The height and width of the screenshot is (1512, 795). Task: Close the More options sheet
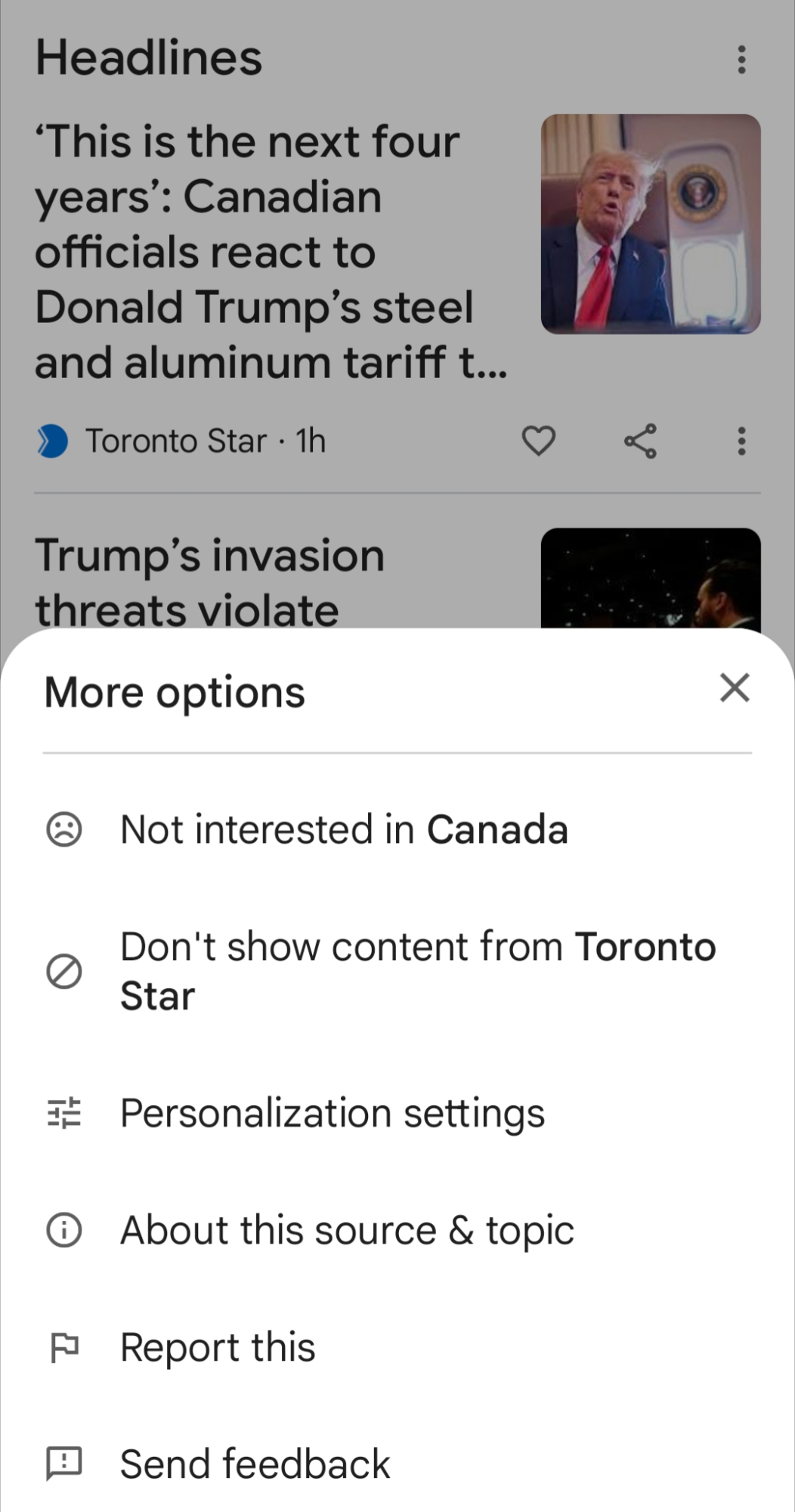point(734,688)
